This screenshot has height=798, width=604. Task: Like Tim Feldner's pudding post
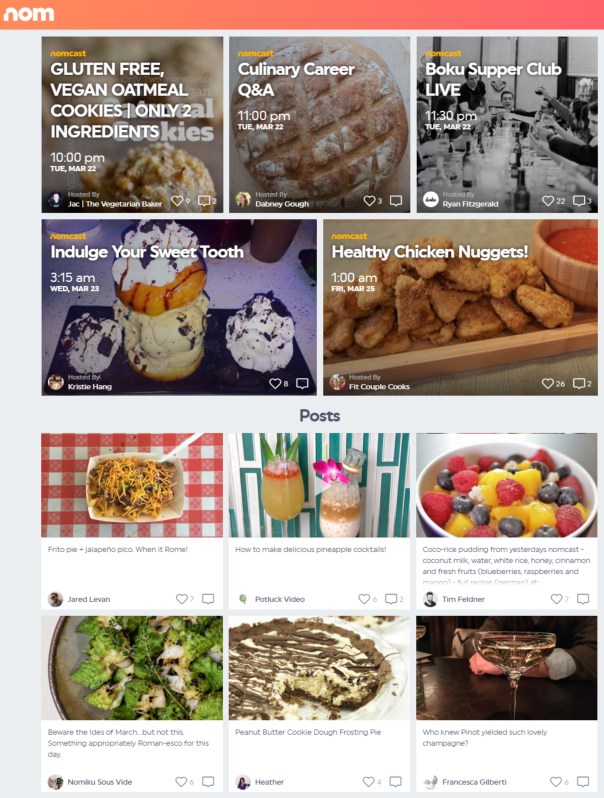click(x=556, y=599)
